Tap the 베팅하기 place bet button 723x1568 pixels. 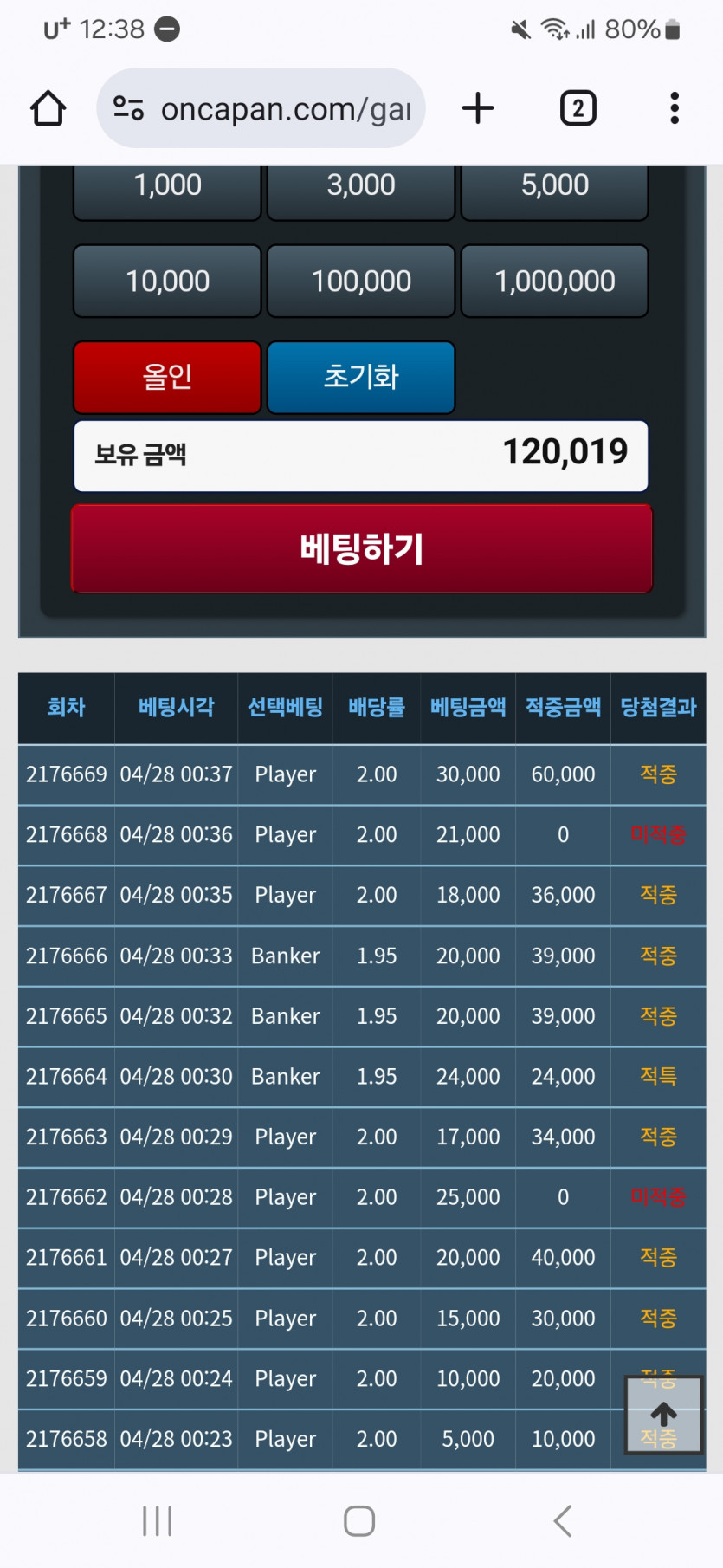(361, 548)
